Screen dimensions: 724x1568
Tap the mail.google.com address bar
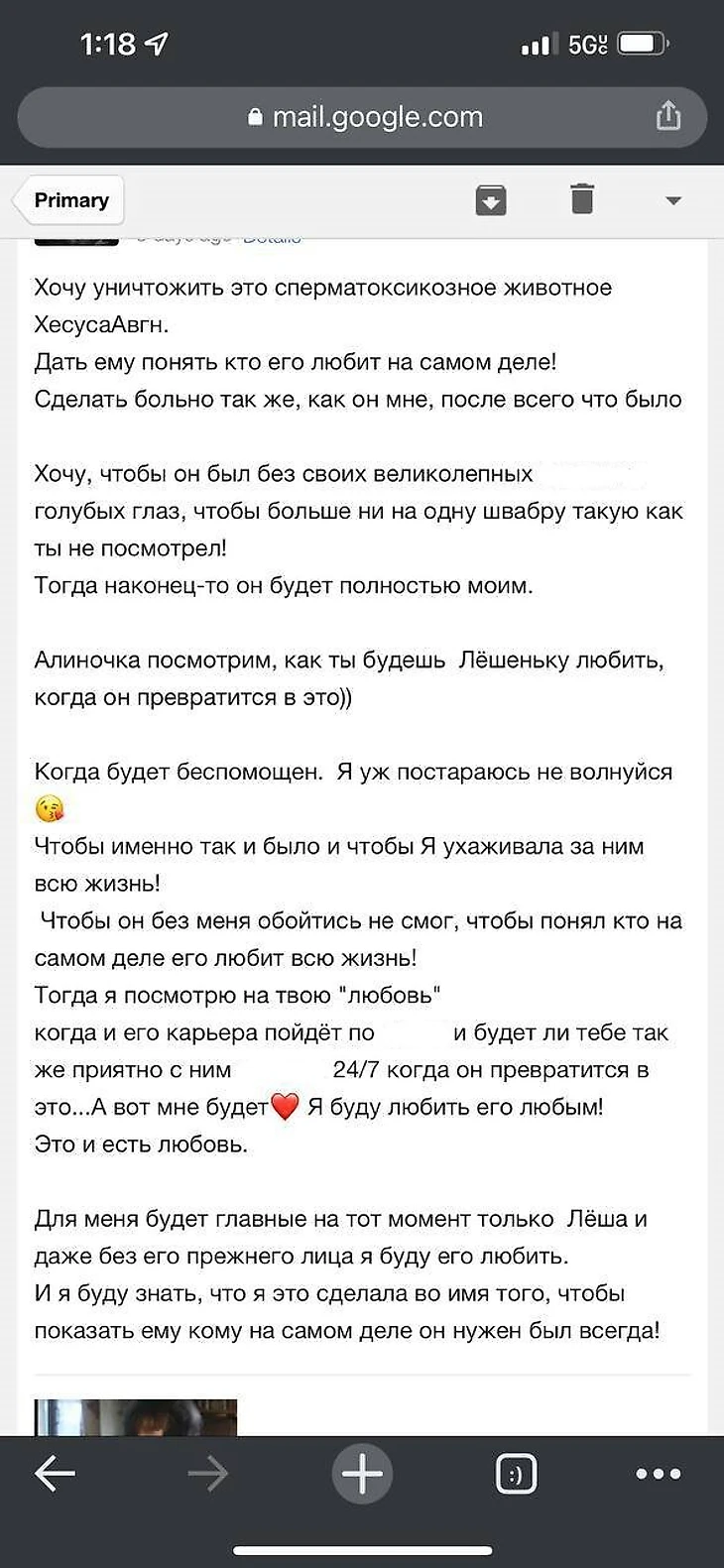click(363, 117)
